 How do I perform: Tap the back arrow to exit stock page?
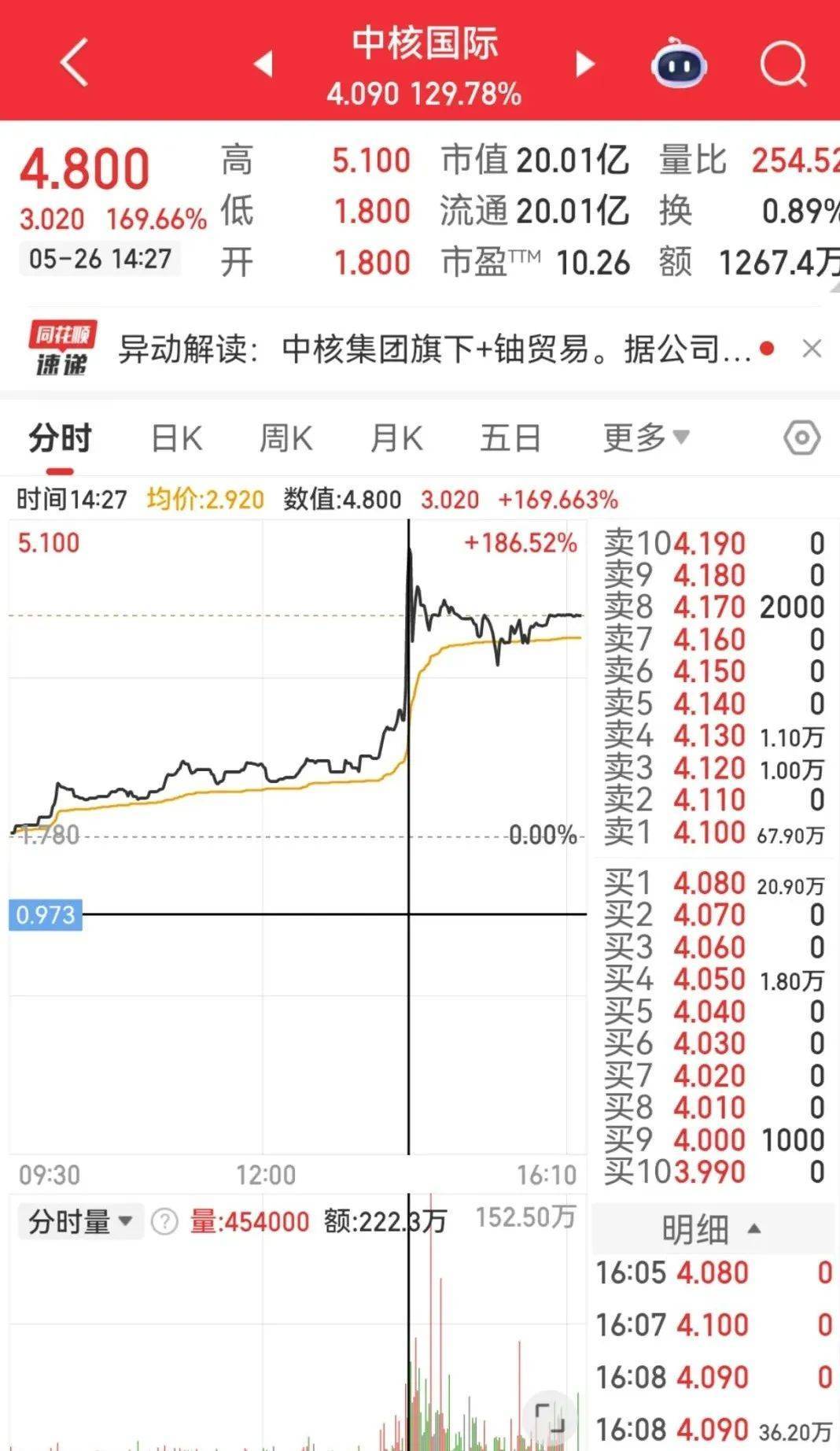point(73,63)
